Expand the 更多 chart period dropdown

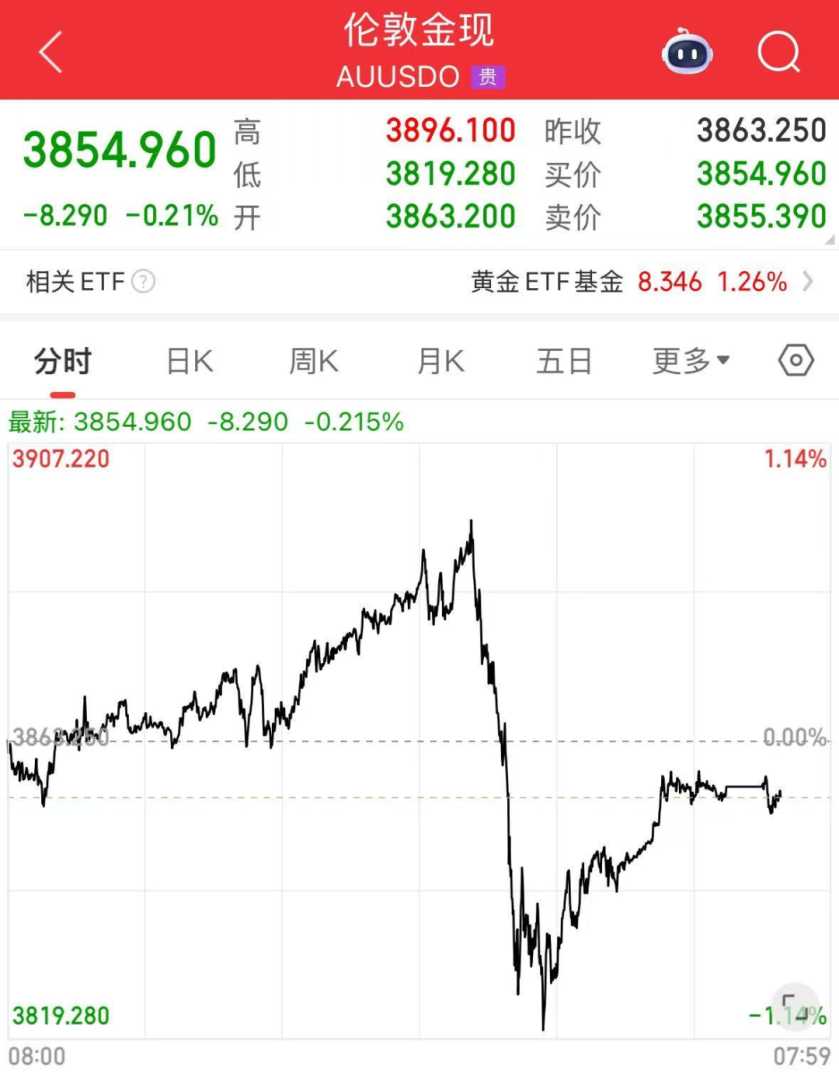point(691,361)
